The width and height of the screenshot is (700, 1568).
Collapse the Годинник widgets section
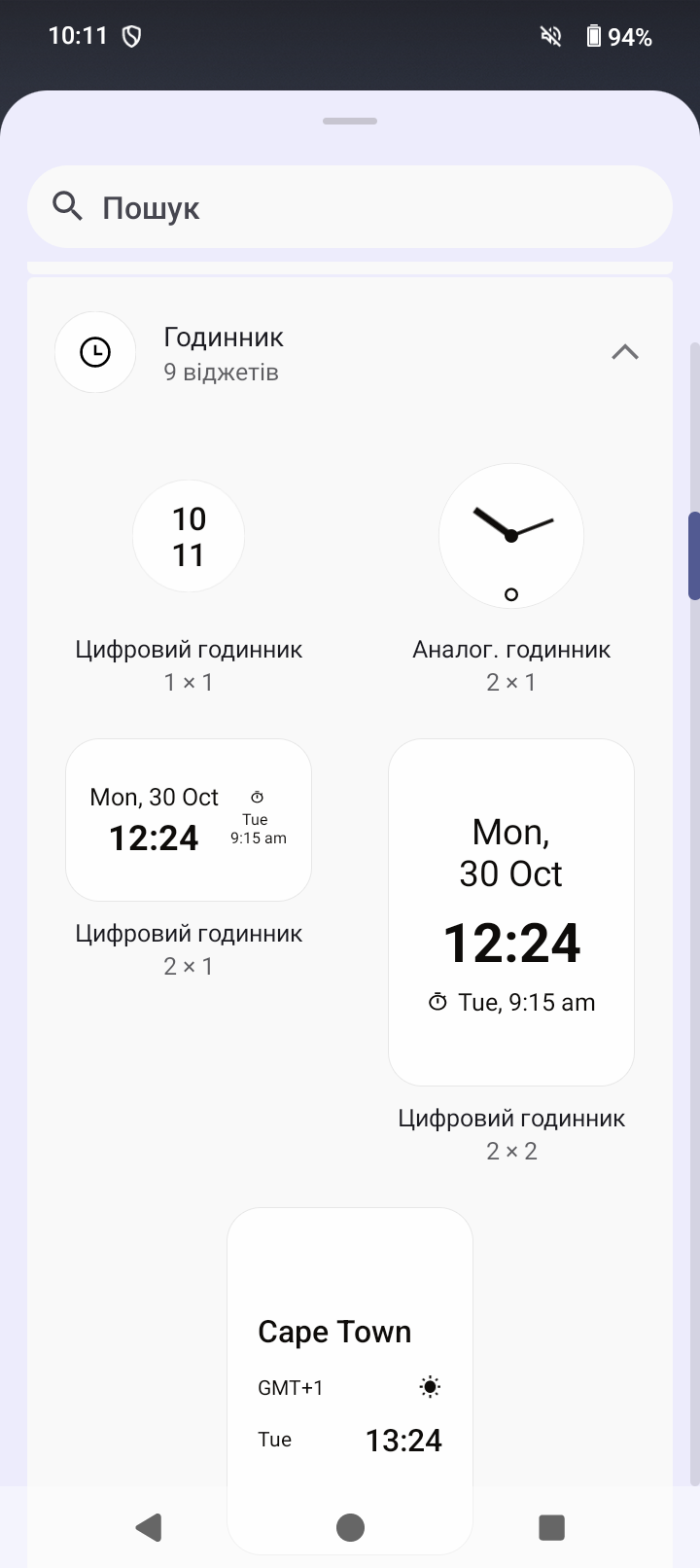point(624,352)
